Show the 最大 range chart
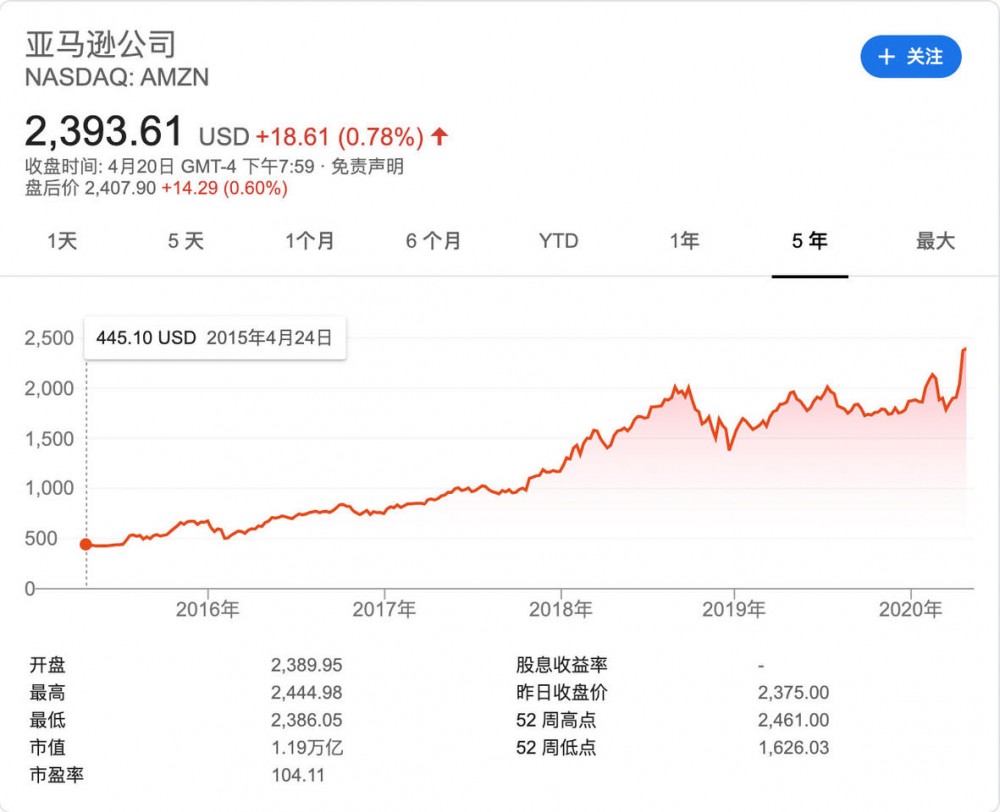 [935, 241]
